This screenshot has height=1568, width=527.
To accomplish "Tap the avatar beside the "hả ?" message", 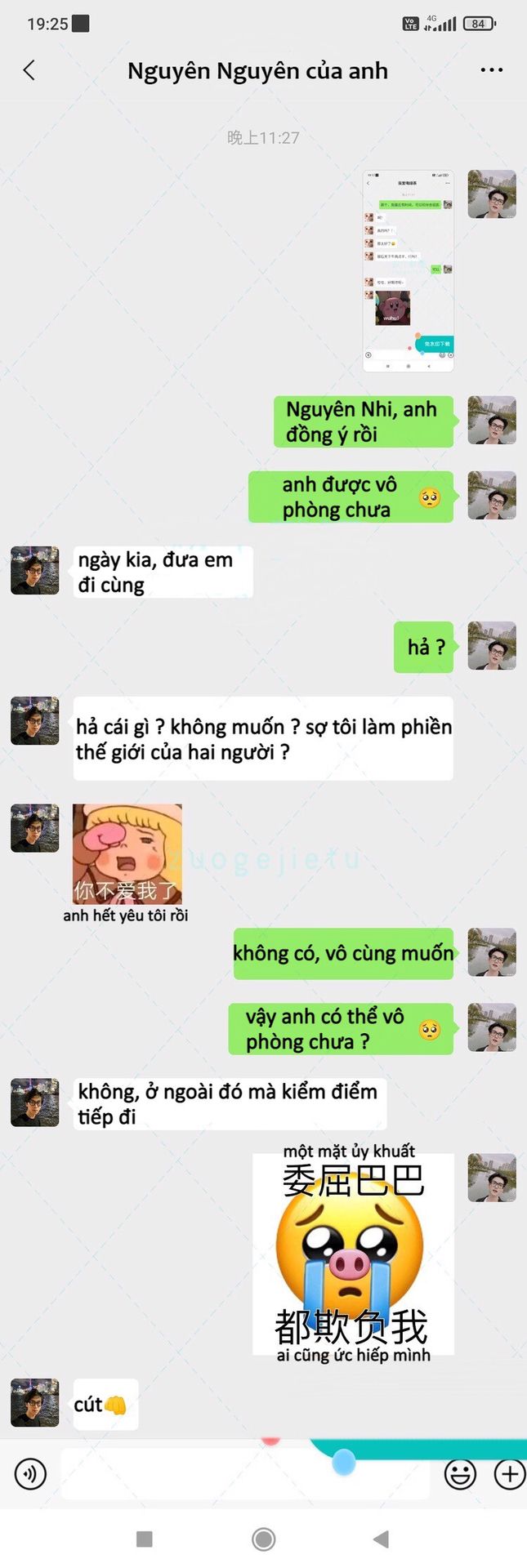I will tap(491, 646).
